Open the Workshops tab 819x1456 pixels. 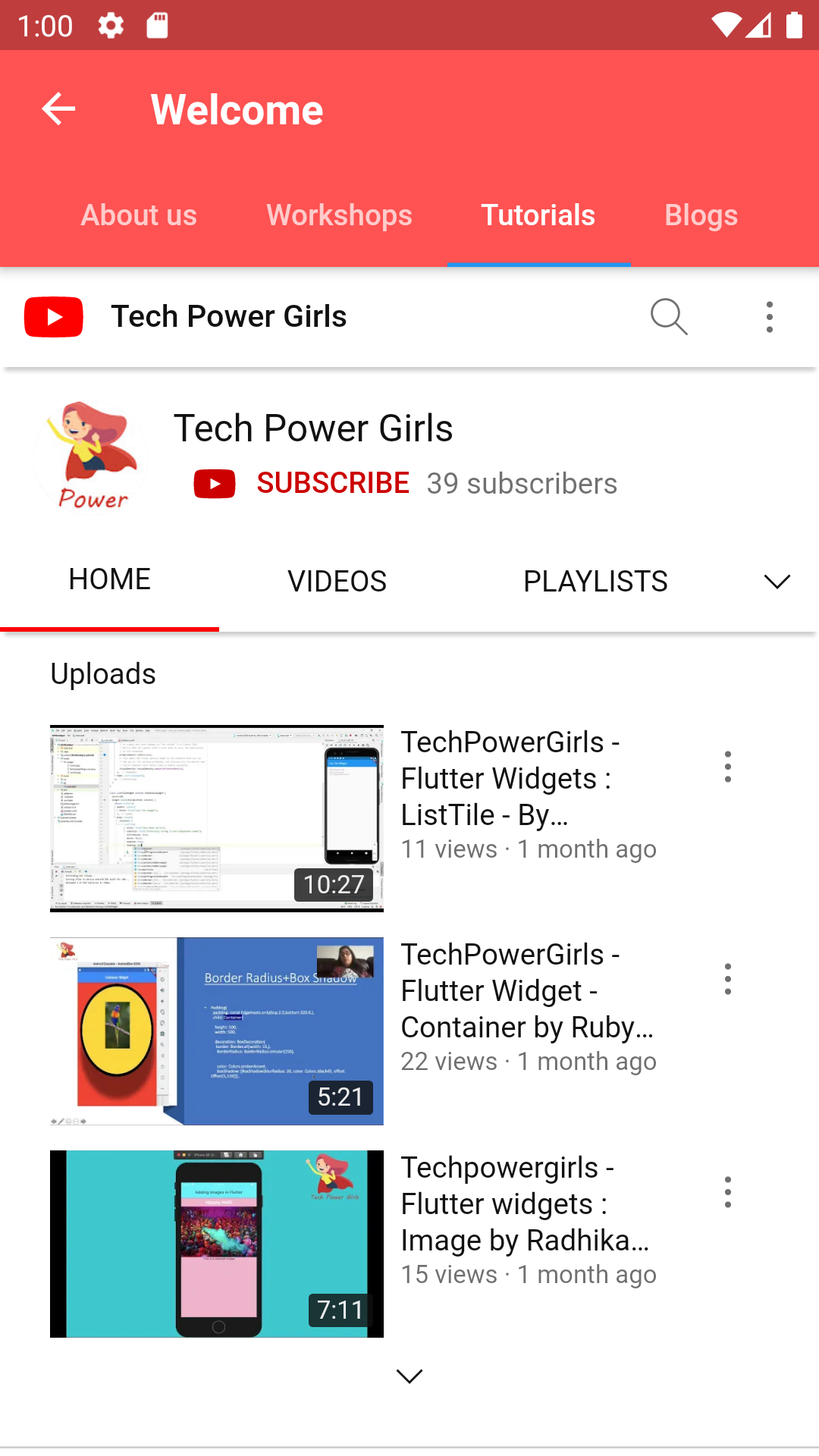tap(339, 215)
